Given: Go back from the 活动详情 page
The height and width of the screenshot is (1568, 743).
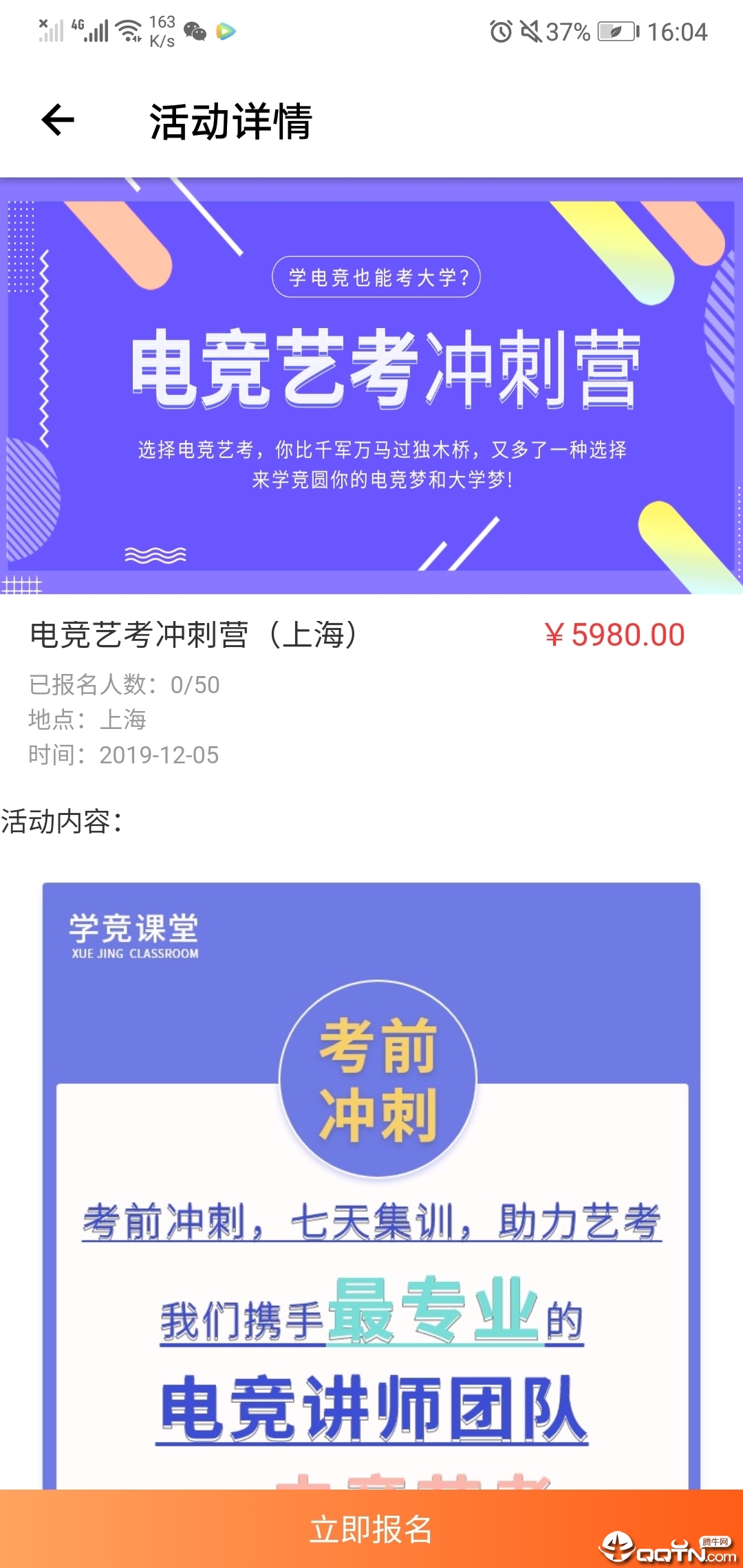Looking at the screenshot, I should pos(58,120).
